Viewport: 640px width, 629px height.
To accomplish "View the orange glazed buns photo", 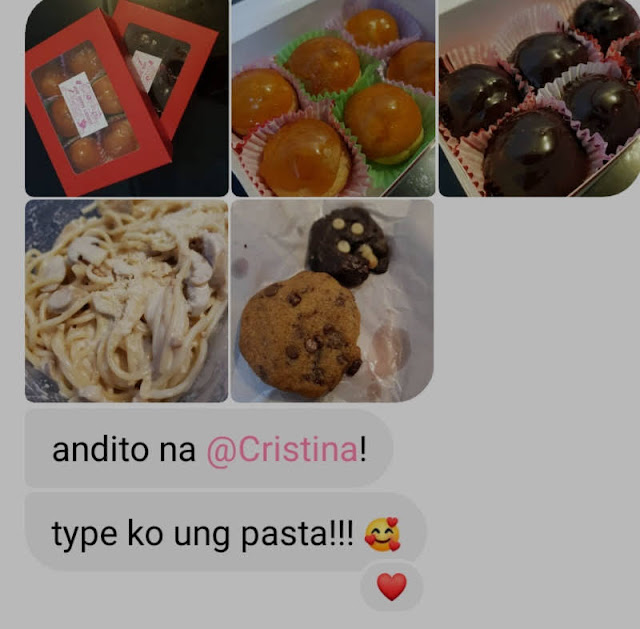I will (333, 98).
